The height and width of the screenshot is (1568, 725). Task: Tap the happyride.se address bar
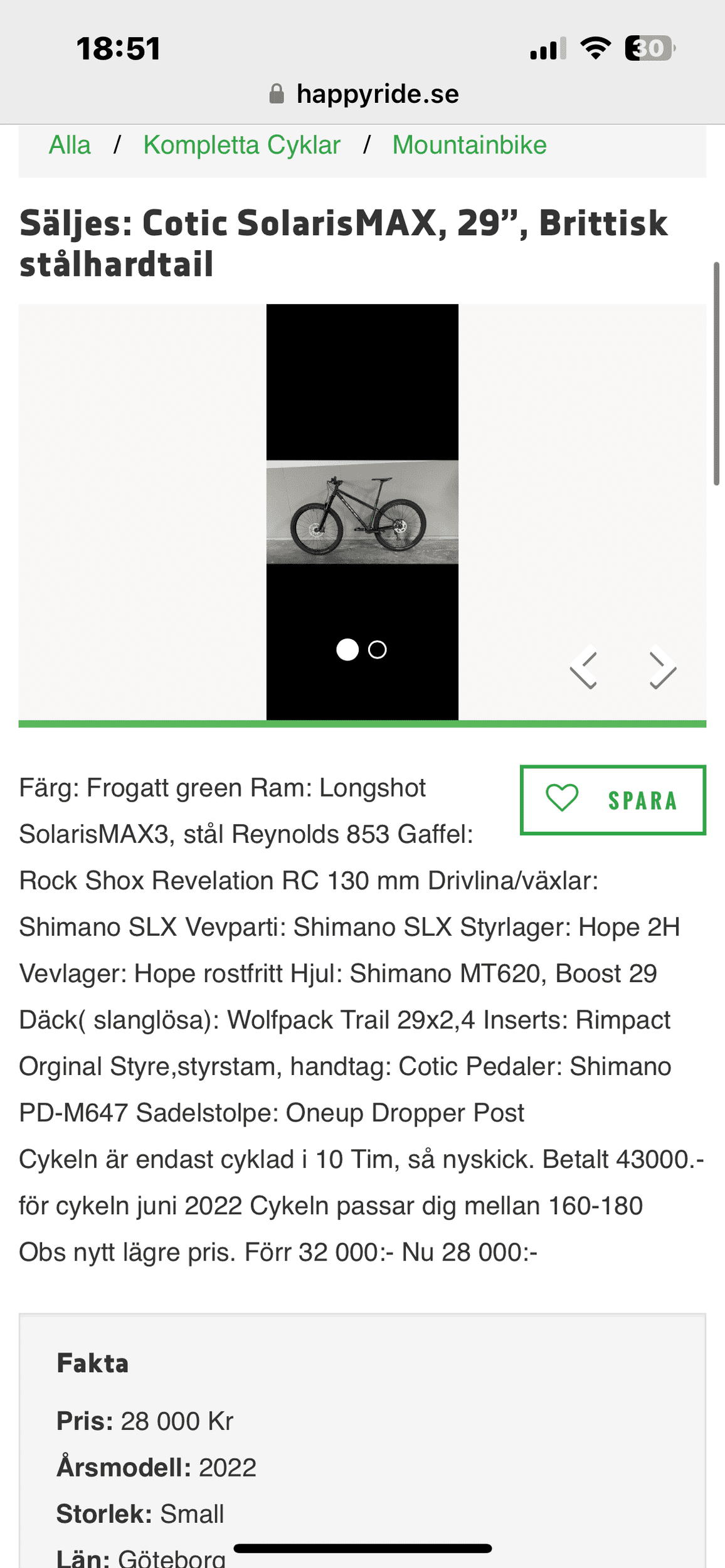click(376, 93)
